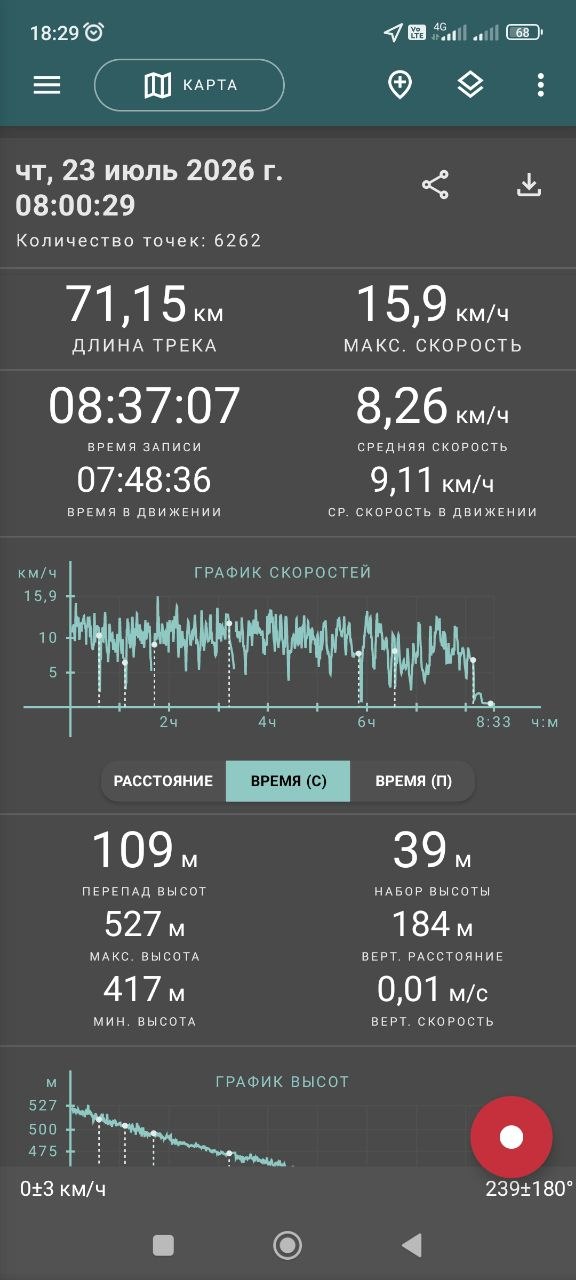Tap the add waypoint pin icon
This screenshot has height=1280, width=576.
(399, 85)
